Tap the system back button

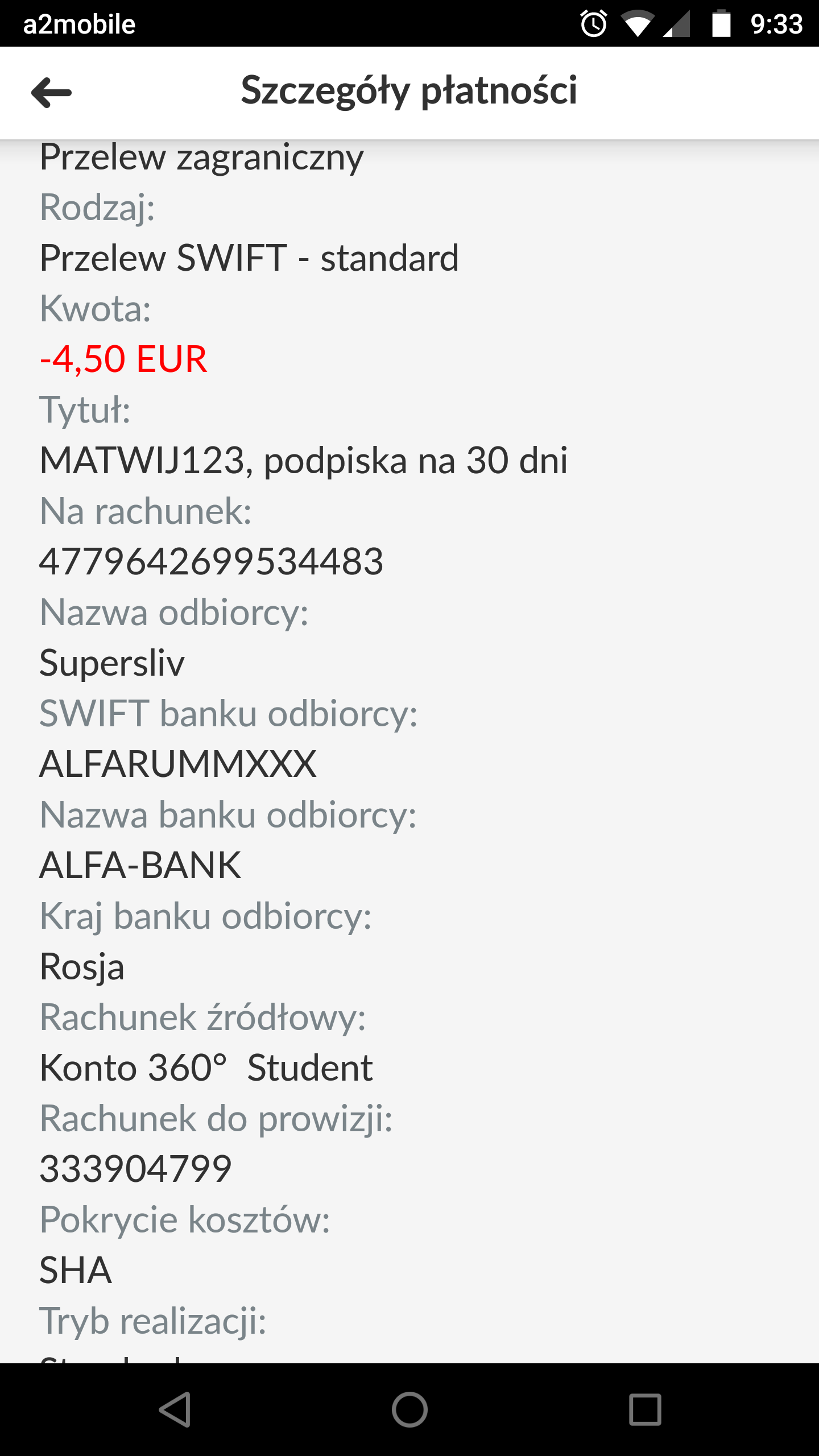175,1409
